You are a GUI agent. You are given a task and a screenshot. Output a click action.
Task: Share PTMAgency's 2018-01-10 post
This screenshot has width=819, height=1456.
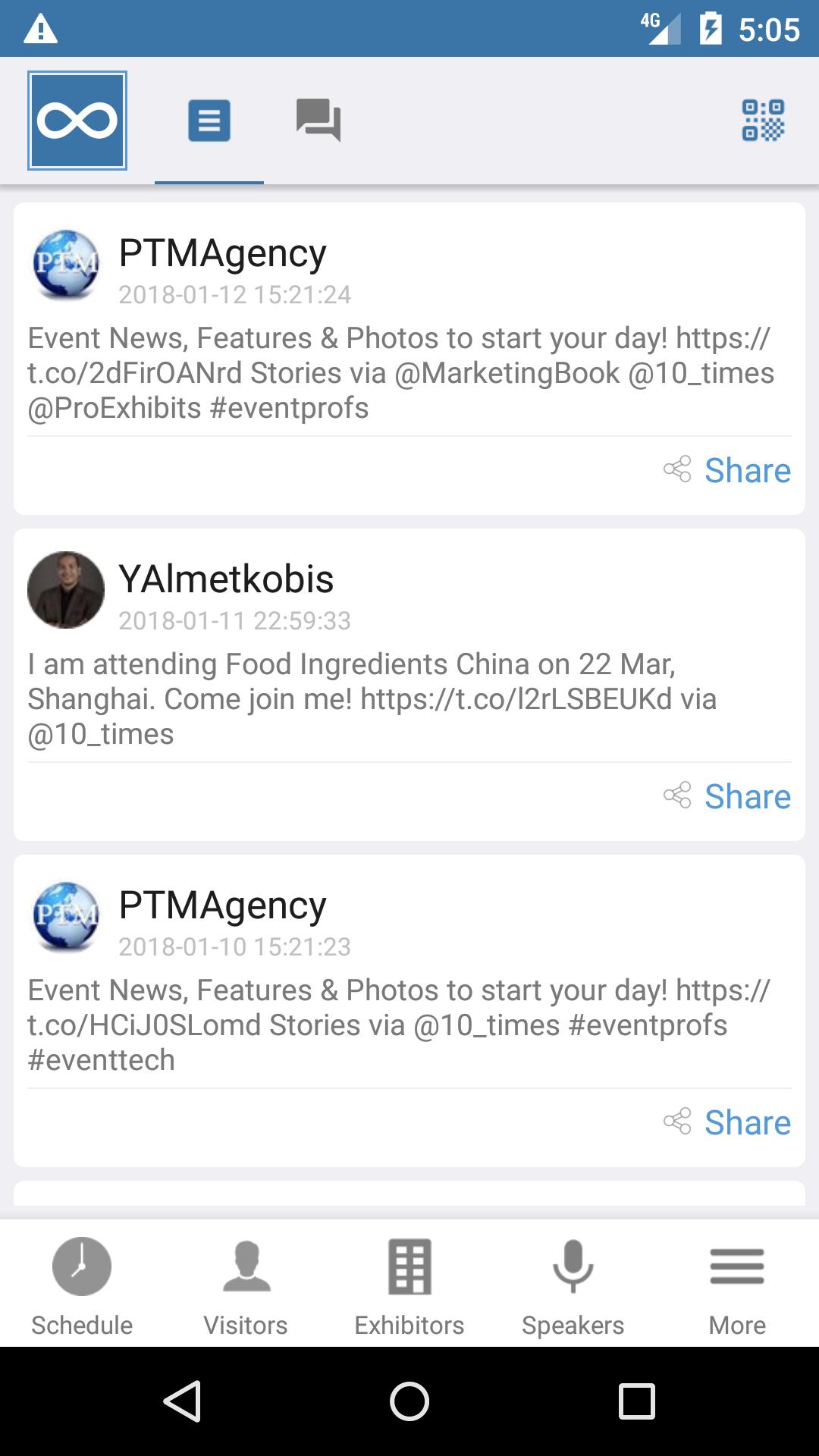(x=728, y=1122)
